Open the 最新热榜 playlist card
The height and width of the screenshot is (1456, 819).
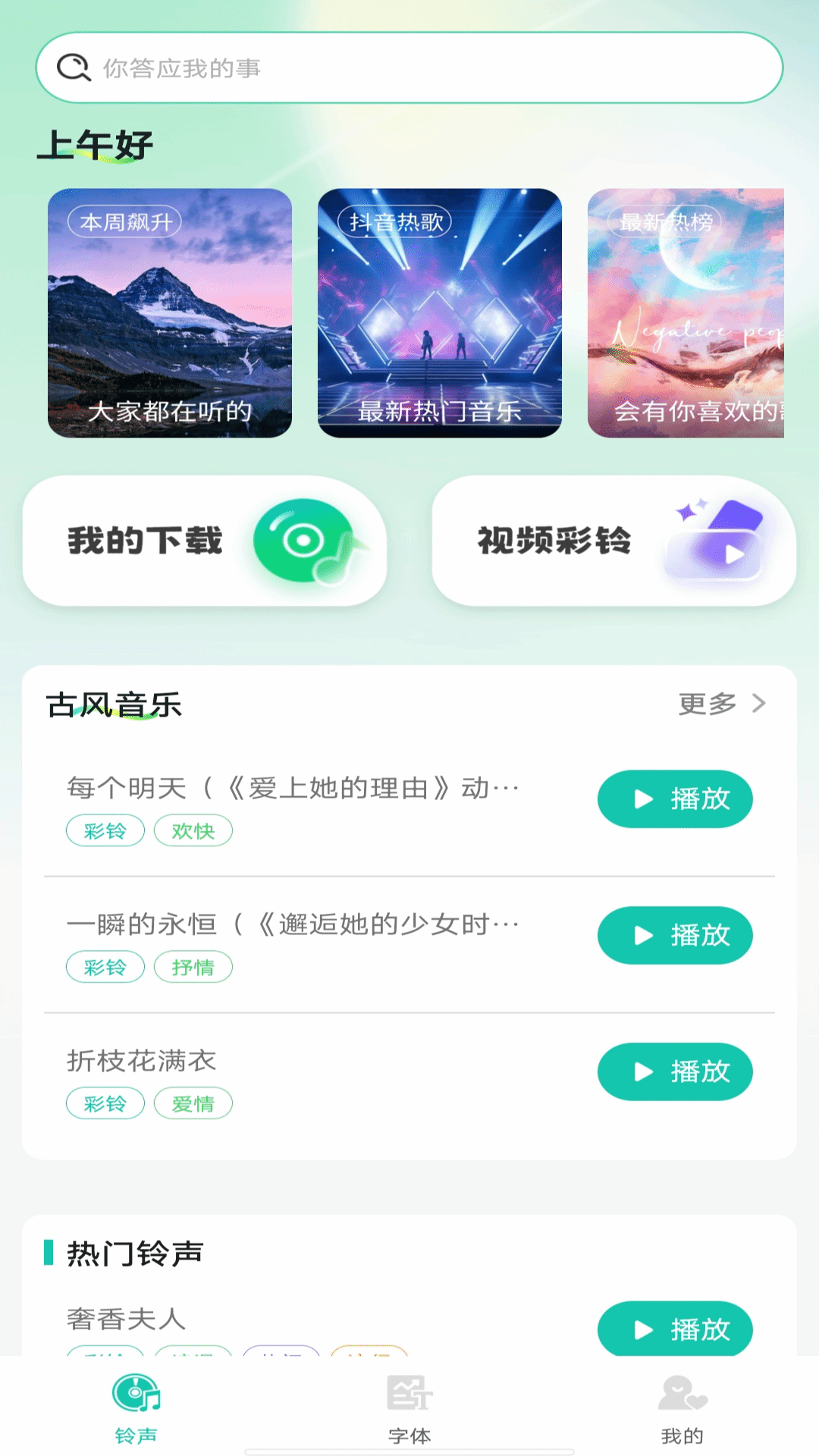[686, 313]
